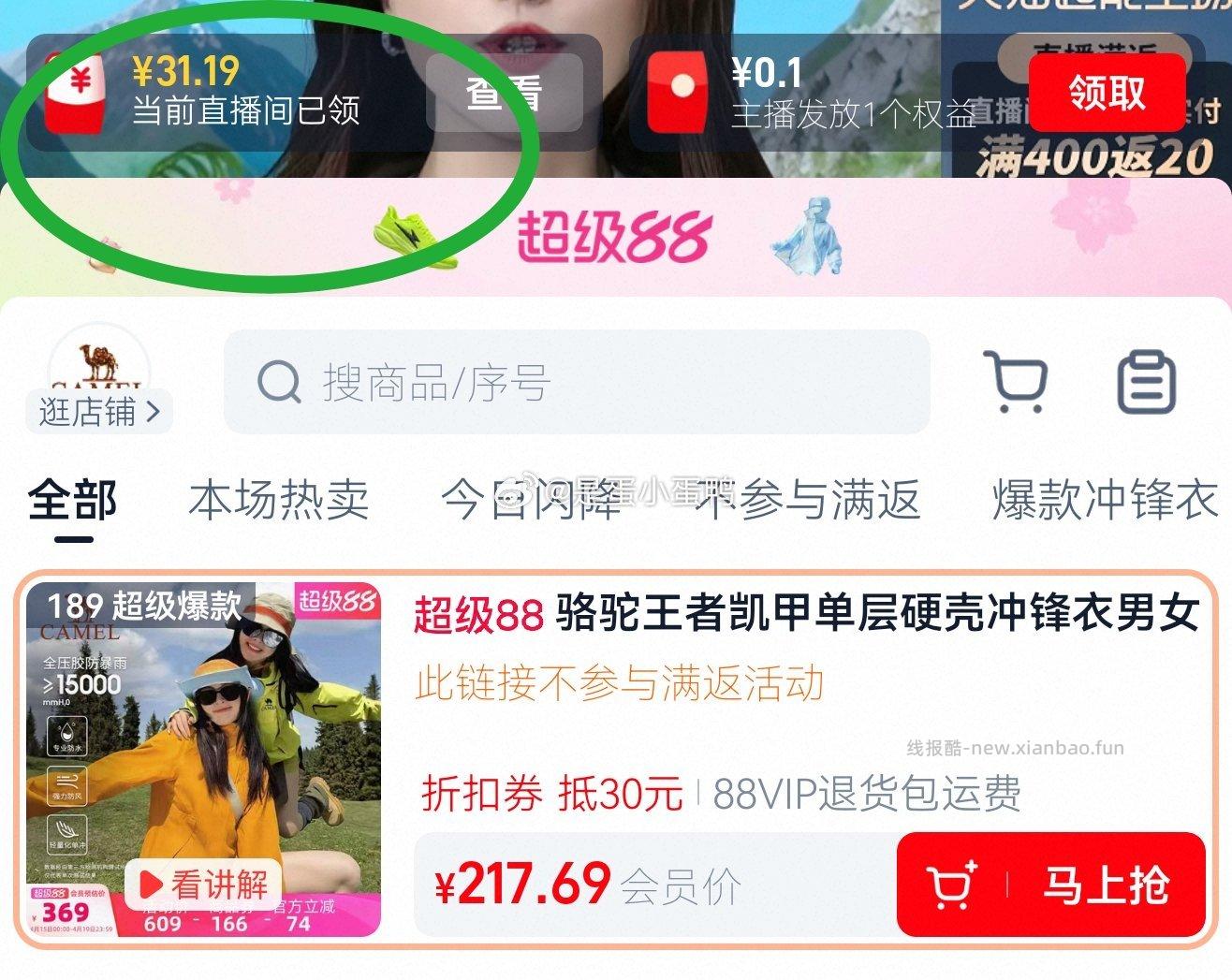Open the shopping cart icon

[x=1016, y=382]
